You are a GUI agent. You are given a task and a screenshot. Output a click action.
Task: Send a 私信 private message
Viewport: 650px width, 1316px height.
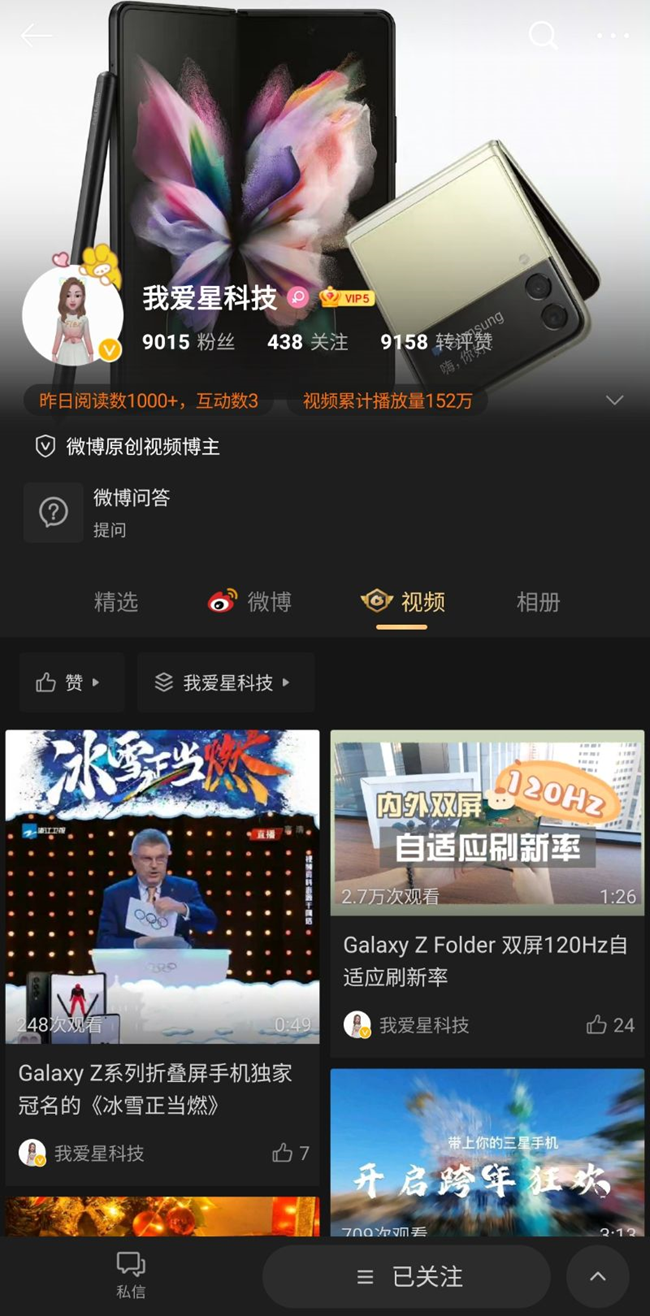point(130,1275)
